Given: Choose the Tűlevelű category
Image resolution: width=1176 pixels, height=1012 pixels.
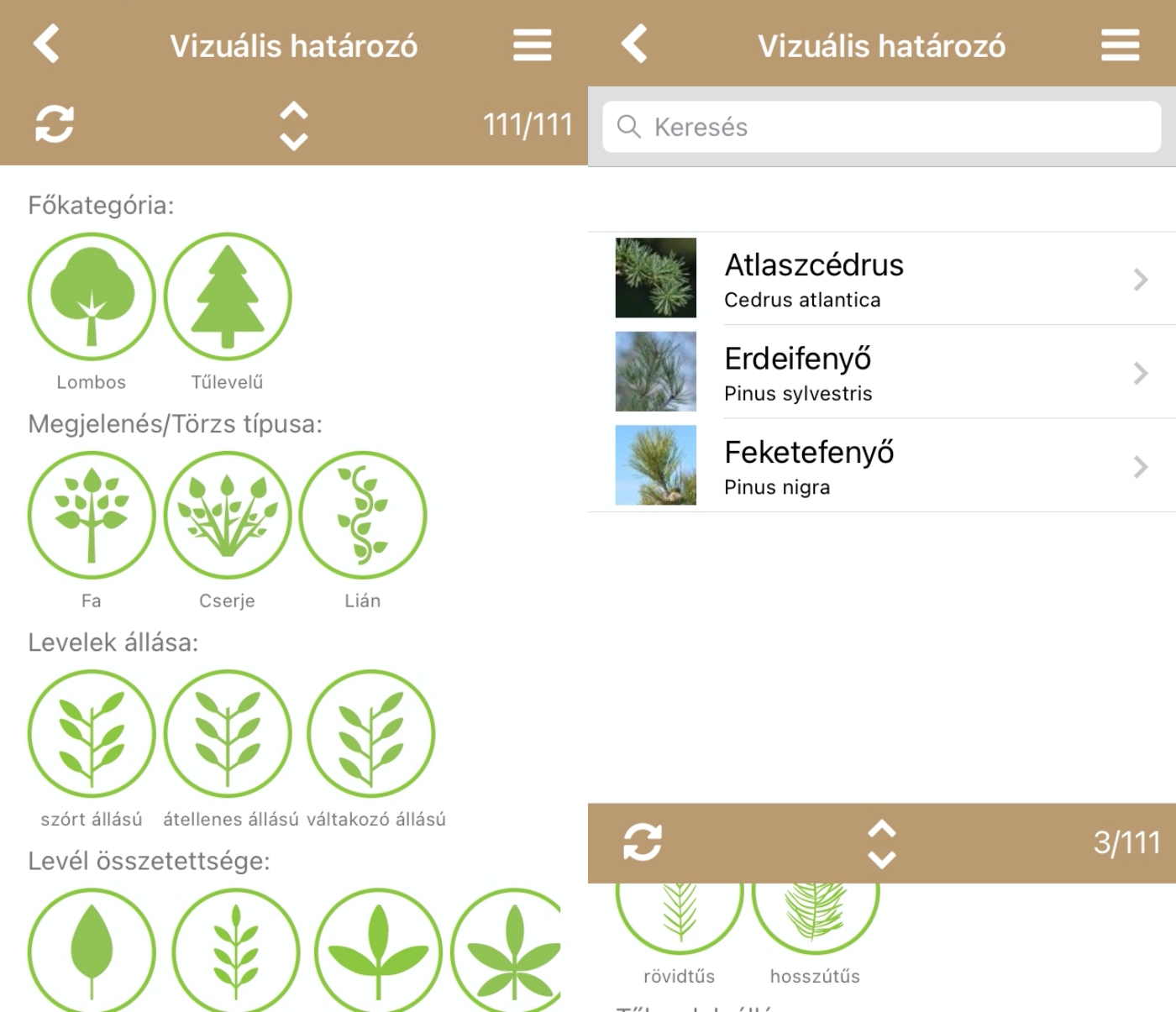Looking at the screenshot, I should point(228,296).
